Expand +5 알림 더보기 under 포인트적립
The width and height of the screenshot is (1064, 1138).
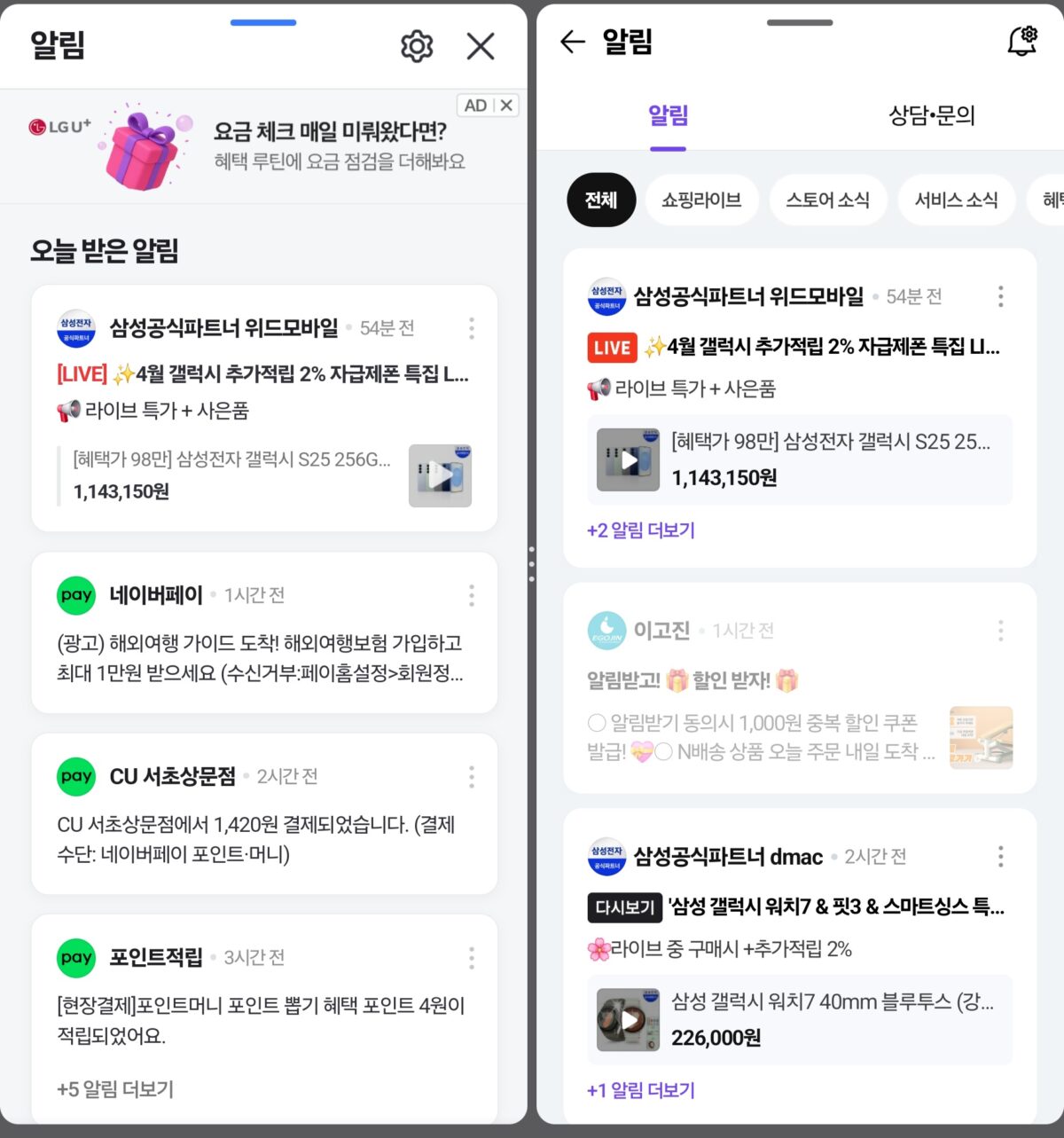(115, 1089)
